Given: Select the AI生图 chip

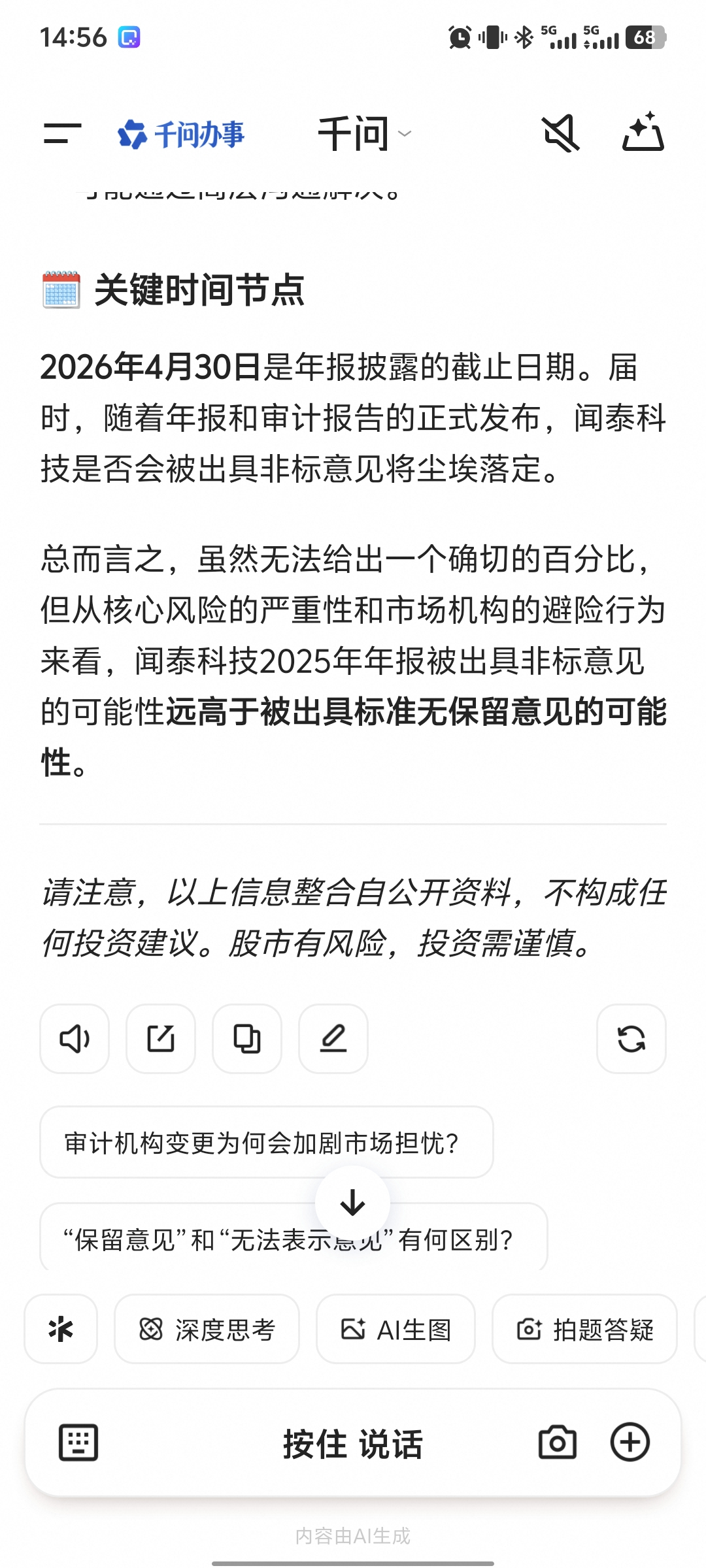Looking at the screenshot, I should point(395,1329).
